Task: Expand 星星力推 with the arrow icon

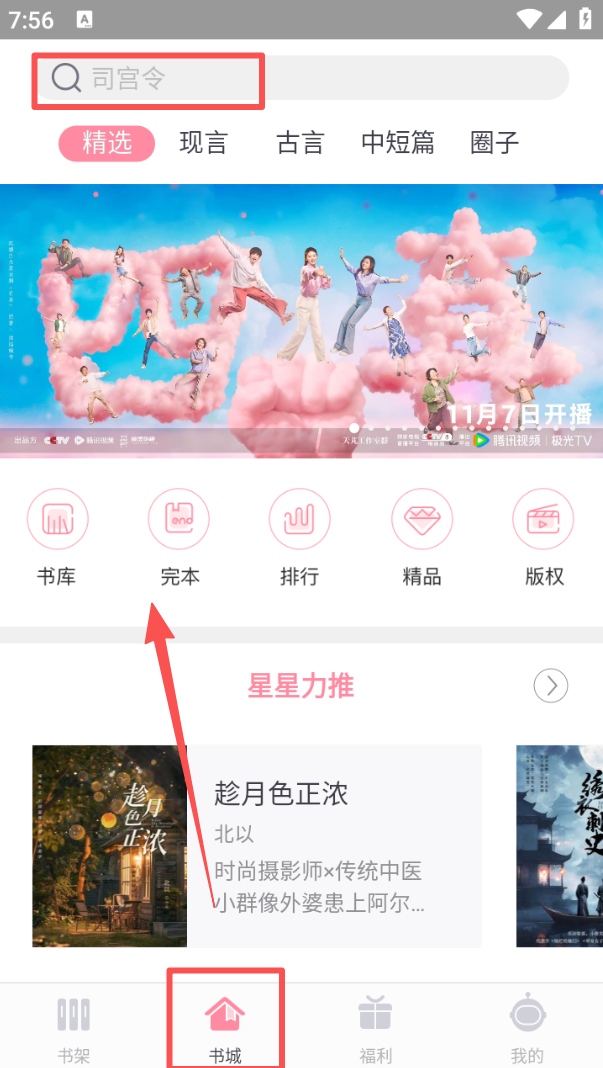Action: (551, 685)
